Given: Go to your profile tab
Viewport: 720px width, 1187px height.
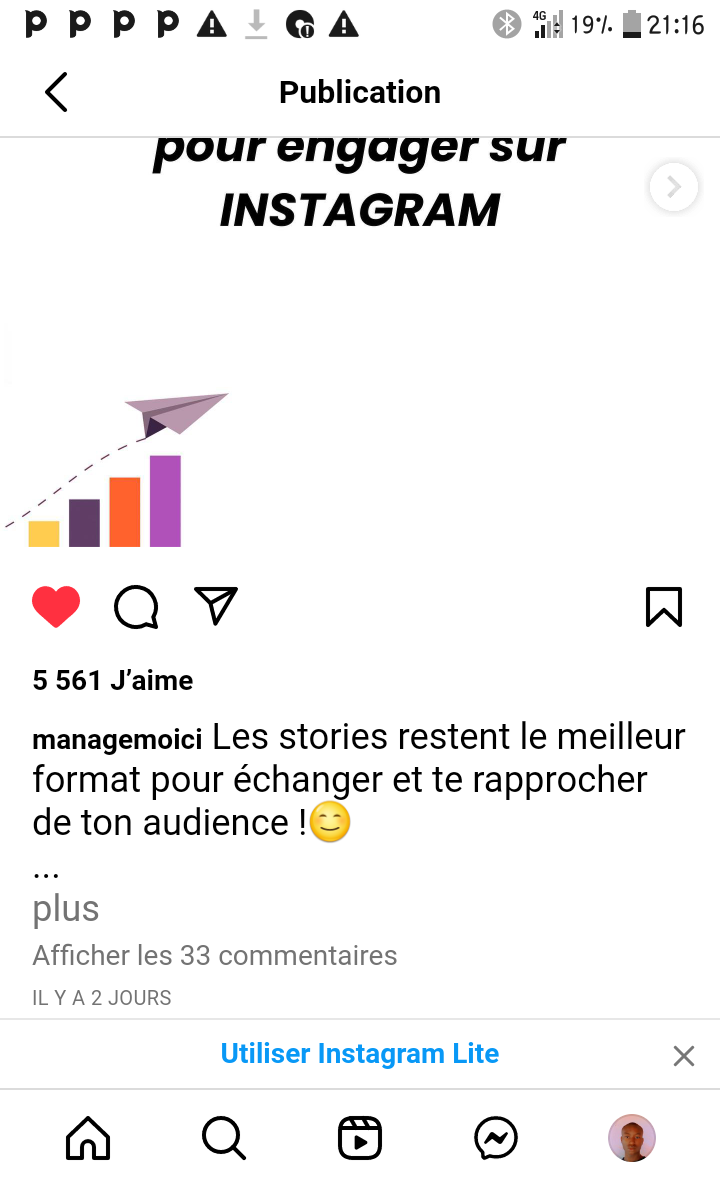Looking at the screenshot, I should point(632,1138).
